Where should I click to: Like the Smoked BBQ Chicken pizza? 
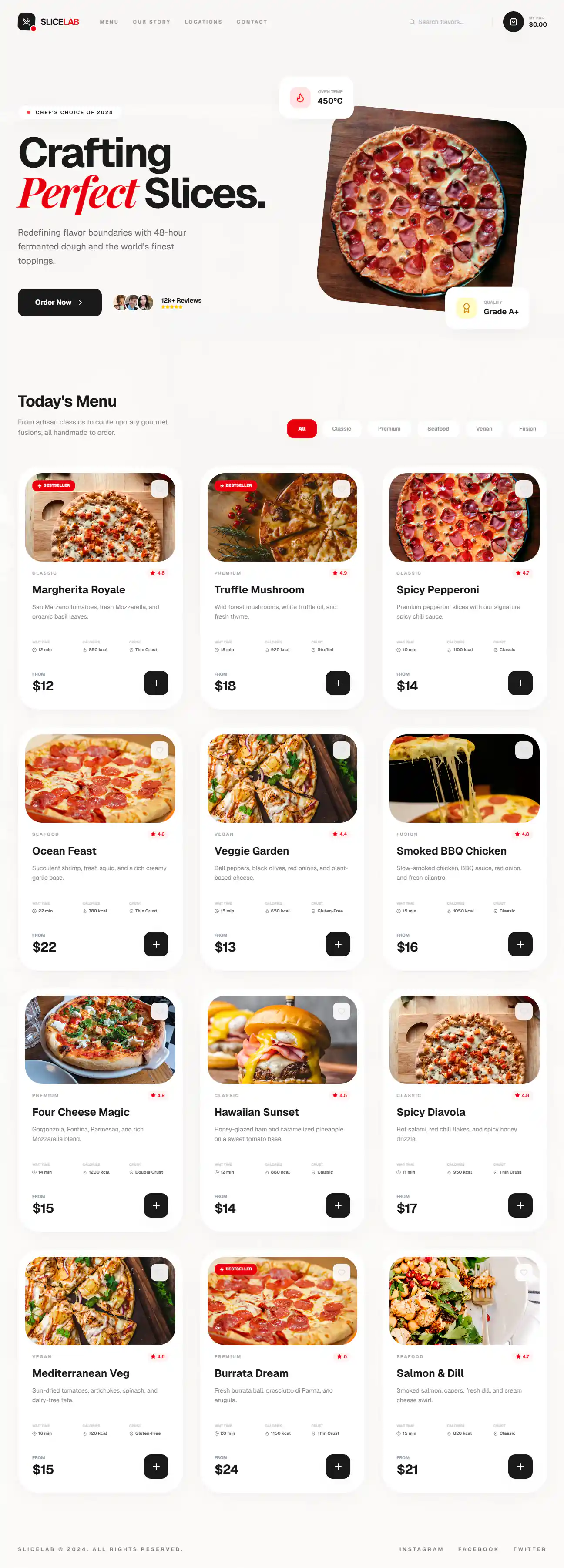[523, 750]
